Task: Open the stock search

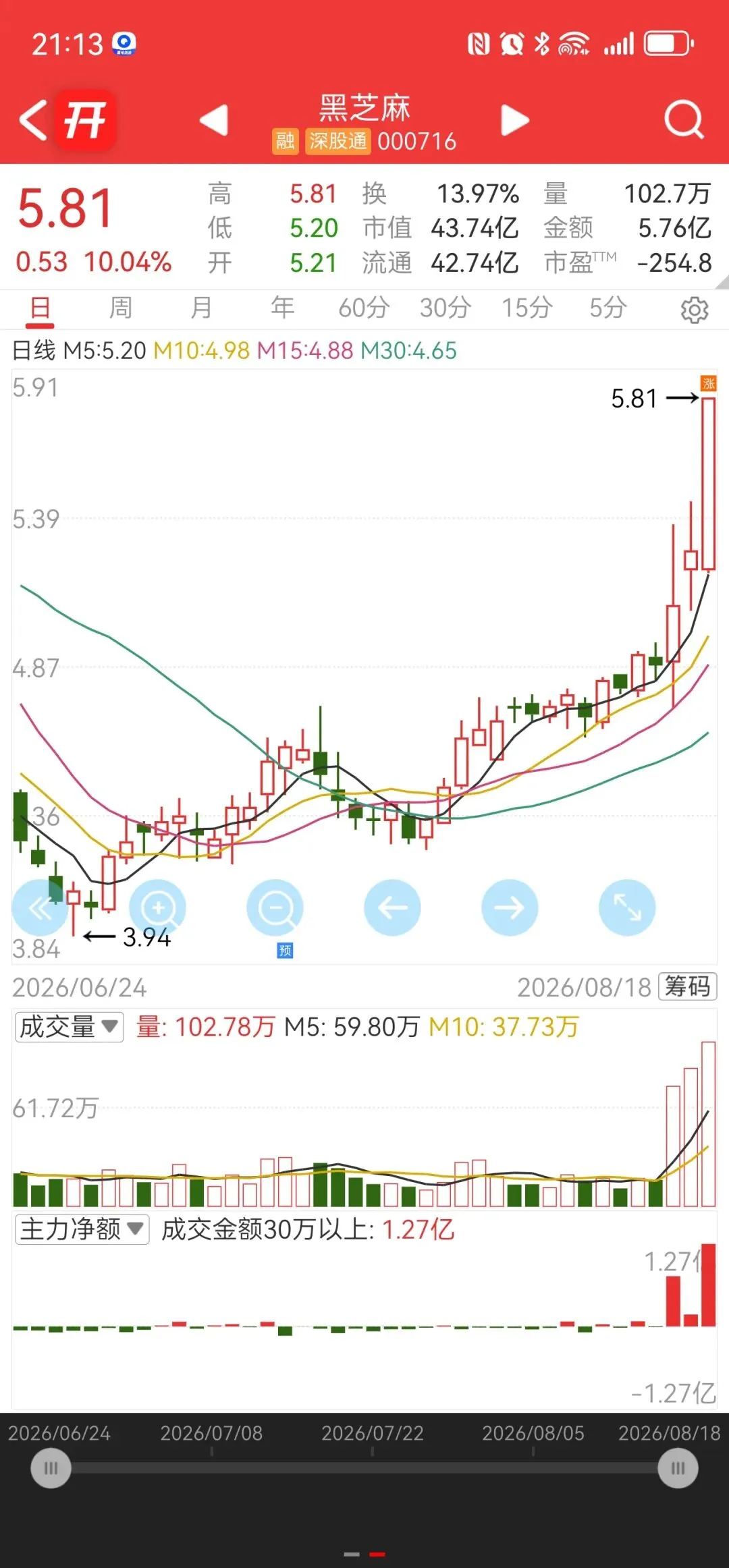Action: (684, 120)
